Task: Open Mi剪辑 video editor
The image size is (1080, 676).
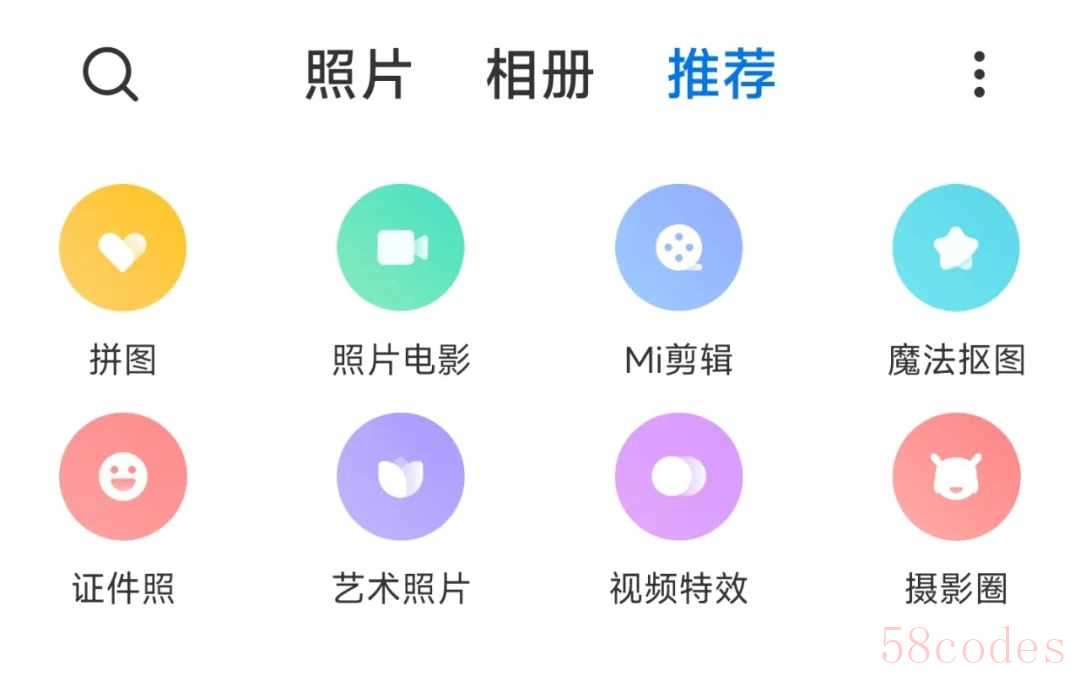Action: click(x=679, y=248)
